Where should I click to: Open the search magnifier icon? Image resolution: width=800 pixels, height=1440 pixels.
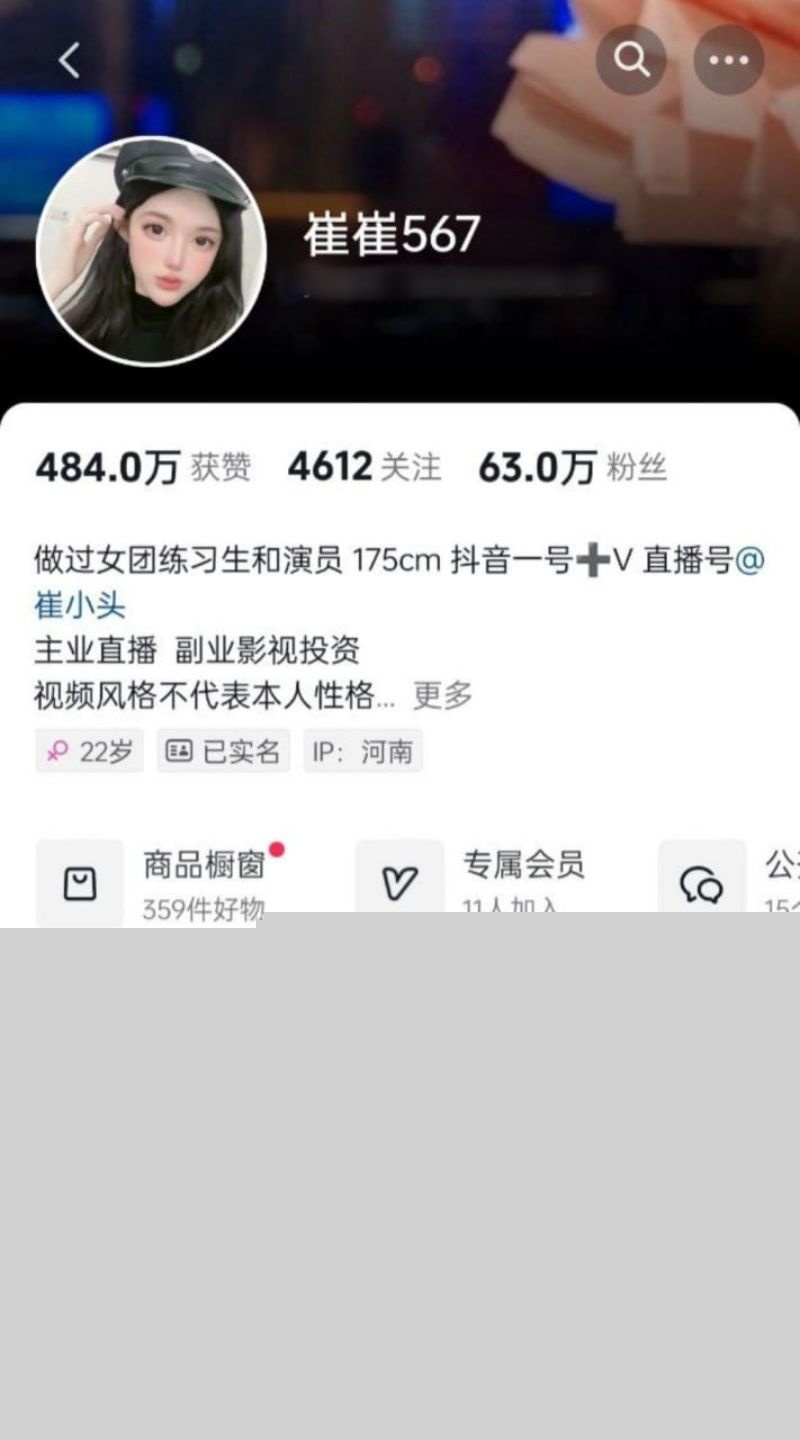click(631, 59)
